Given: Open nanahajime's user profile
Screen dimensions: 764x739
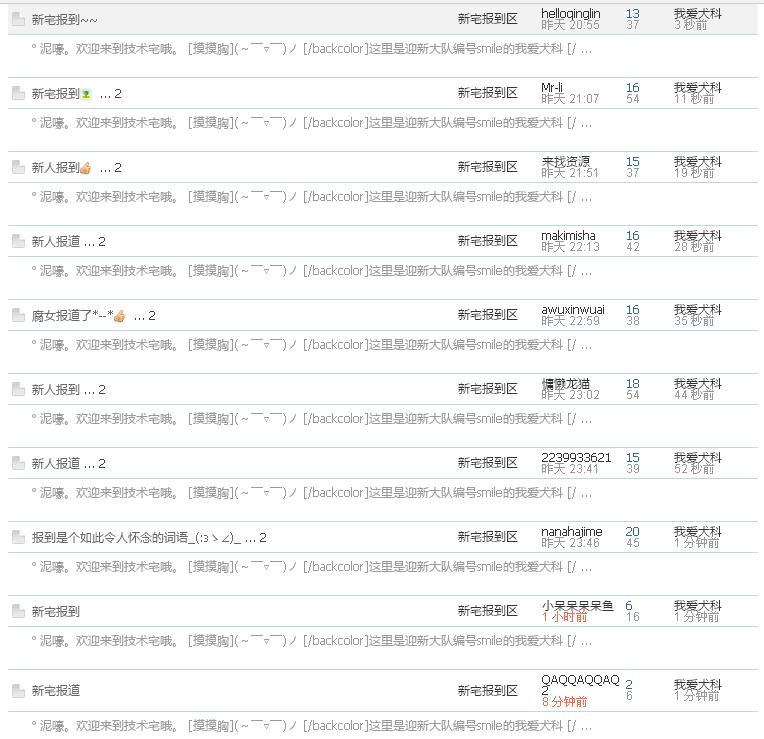Looking at the screenshot, I should (571, 532).
